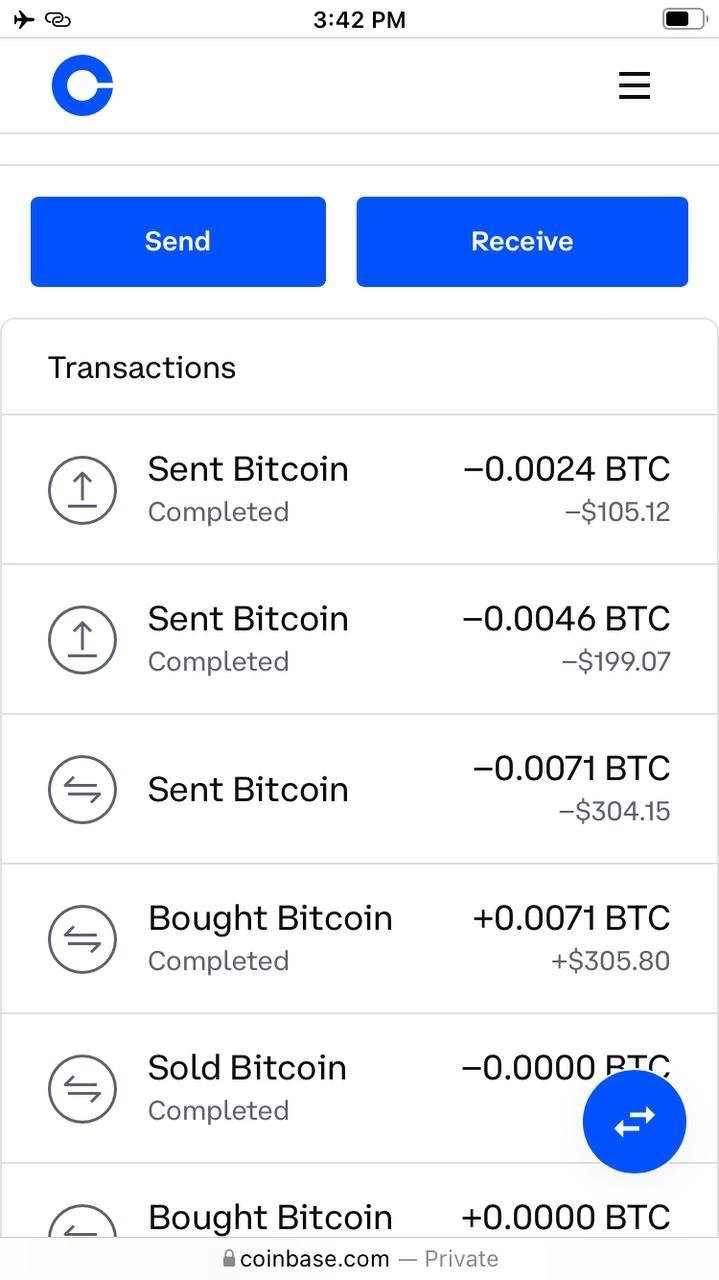Tap the Receive button
The image size is (719, 1280).
tap(522, 241)
